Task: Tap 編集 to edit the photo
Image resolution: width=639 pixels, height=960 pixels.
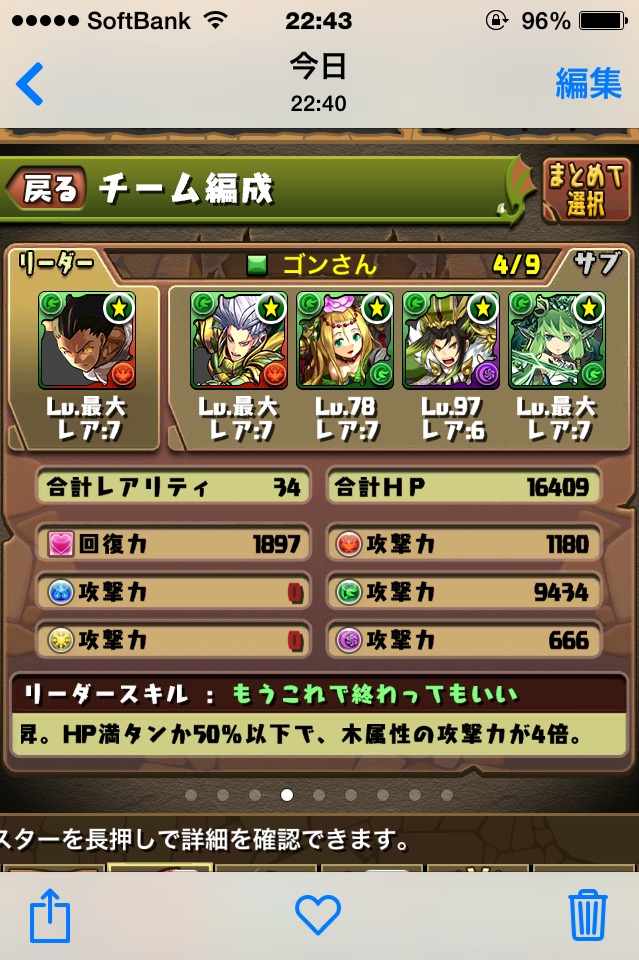Action: (x=588, y=84)
